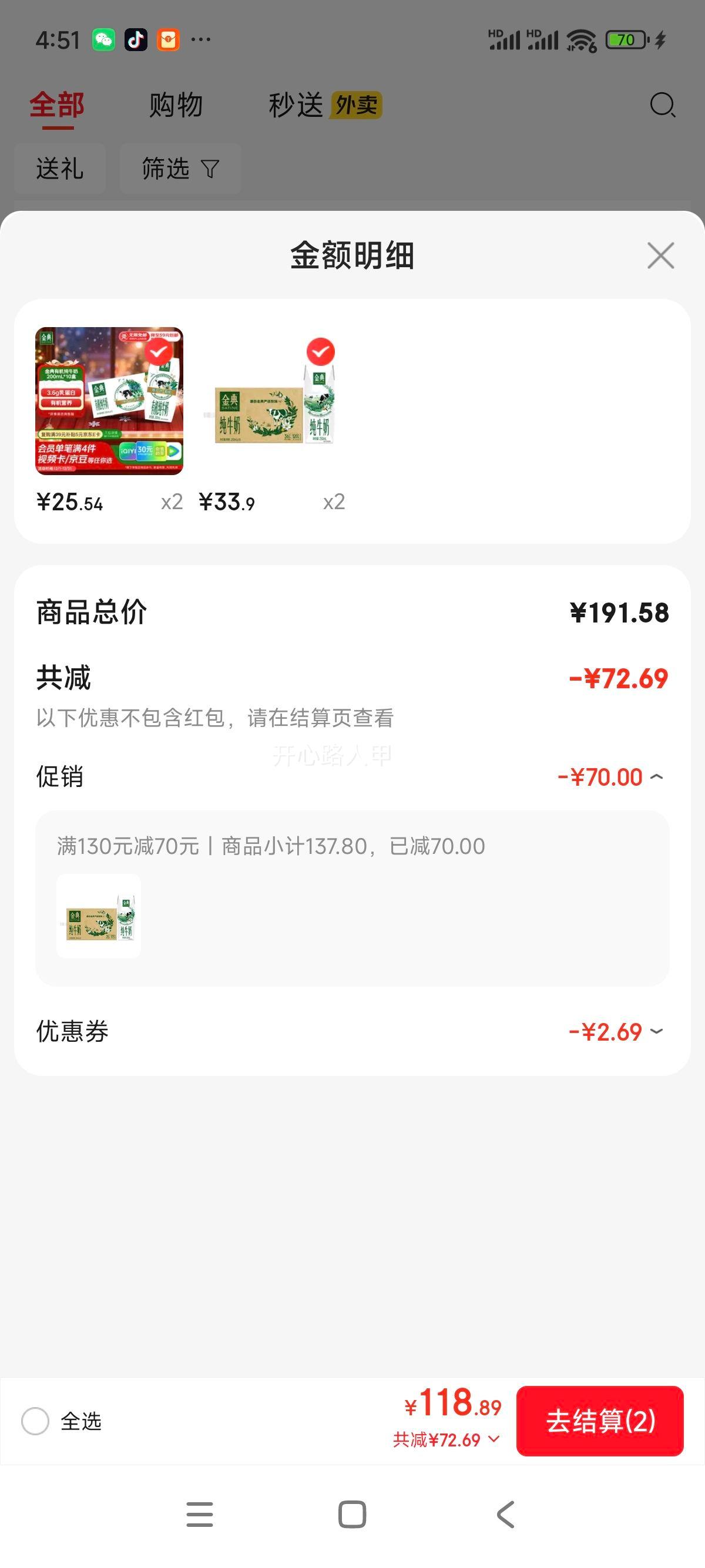Click the red envelope icon in status bar

[x=169, y=39]
